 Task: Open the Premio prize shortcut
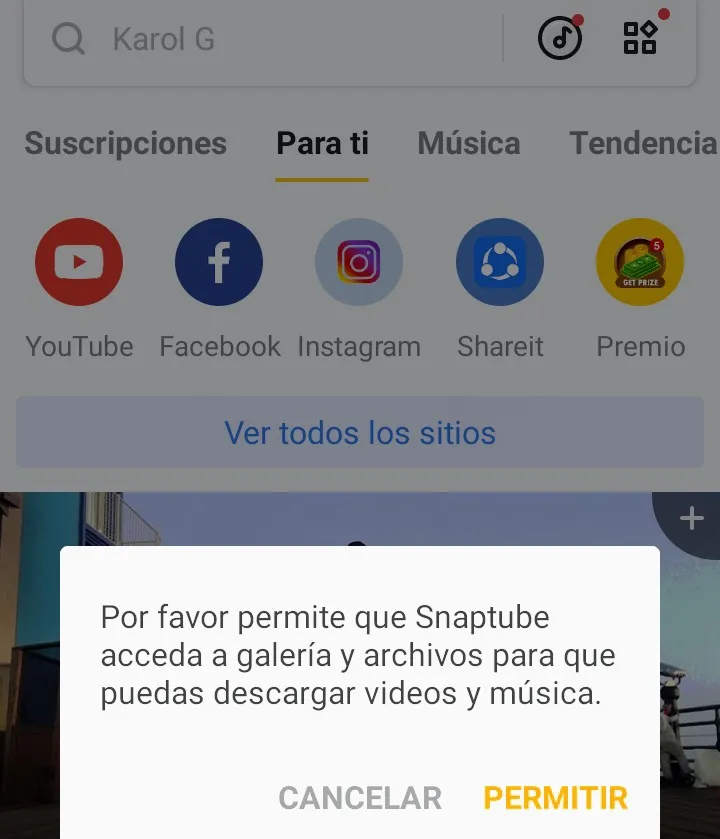click(x=640, y=263)
